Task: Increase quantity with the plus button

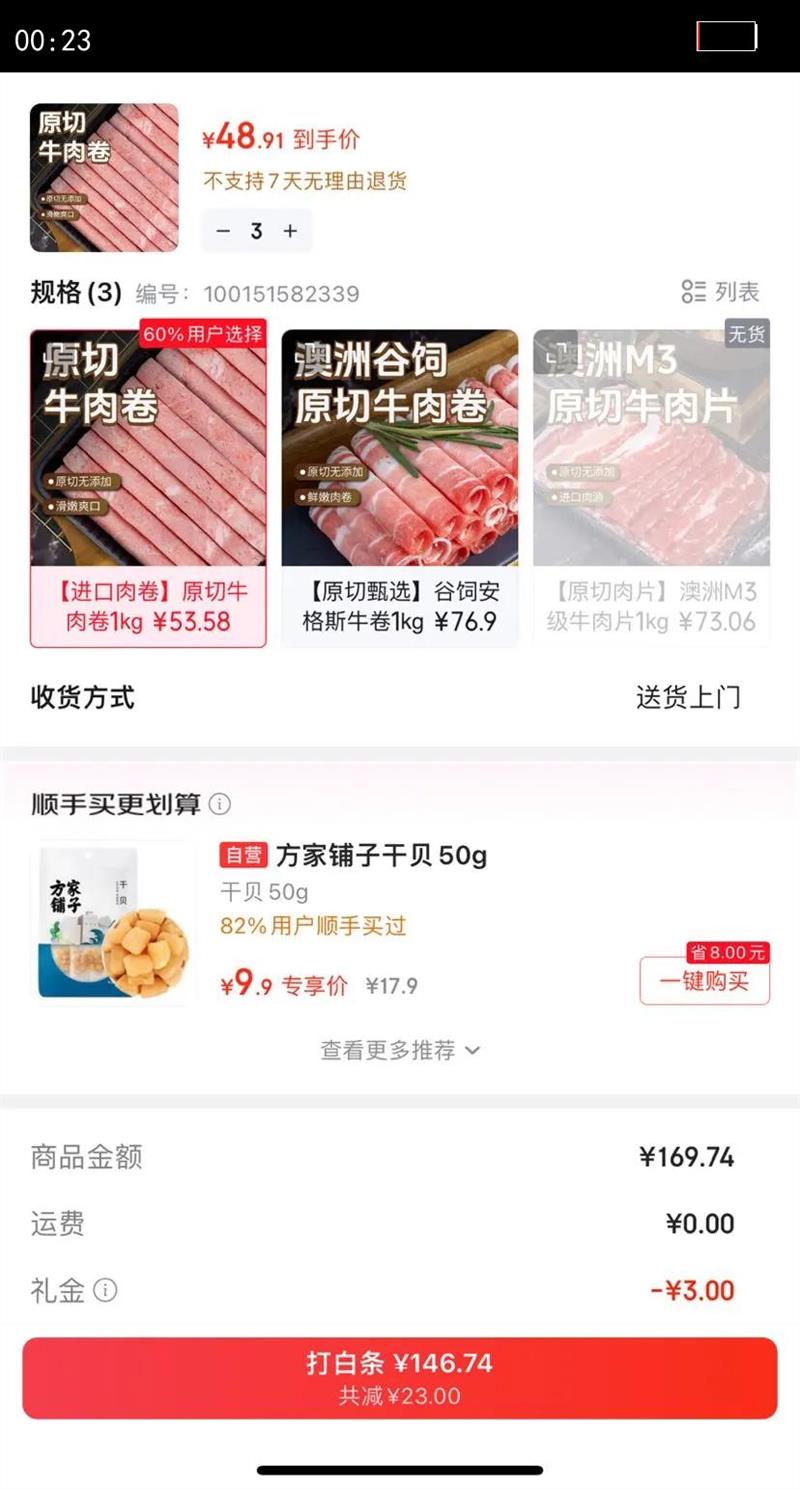Action: coord(290,231)
